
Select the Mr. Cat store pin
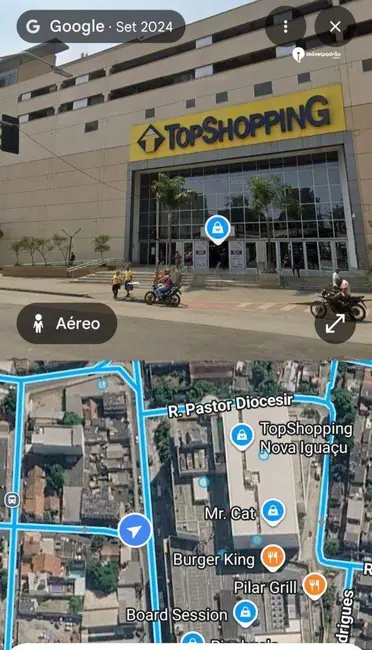pos(273,512)
